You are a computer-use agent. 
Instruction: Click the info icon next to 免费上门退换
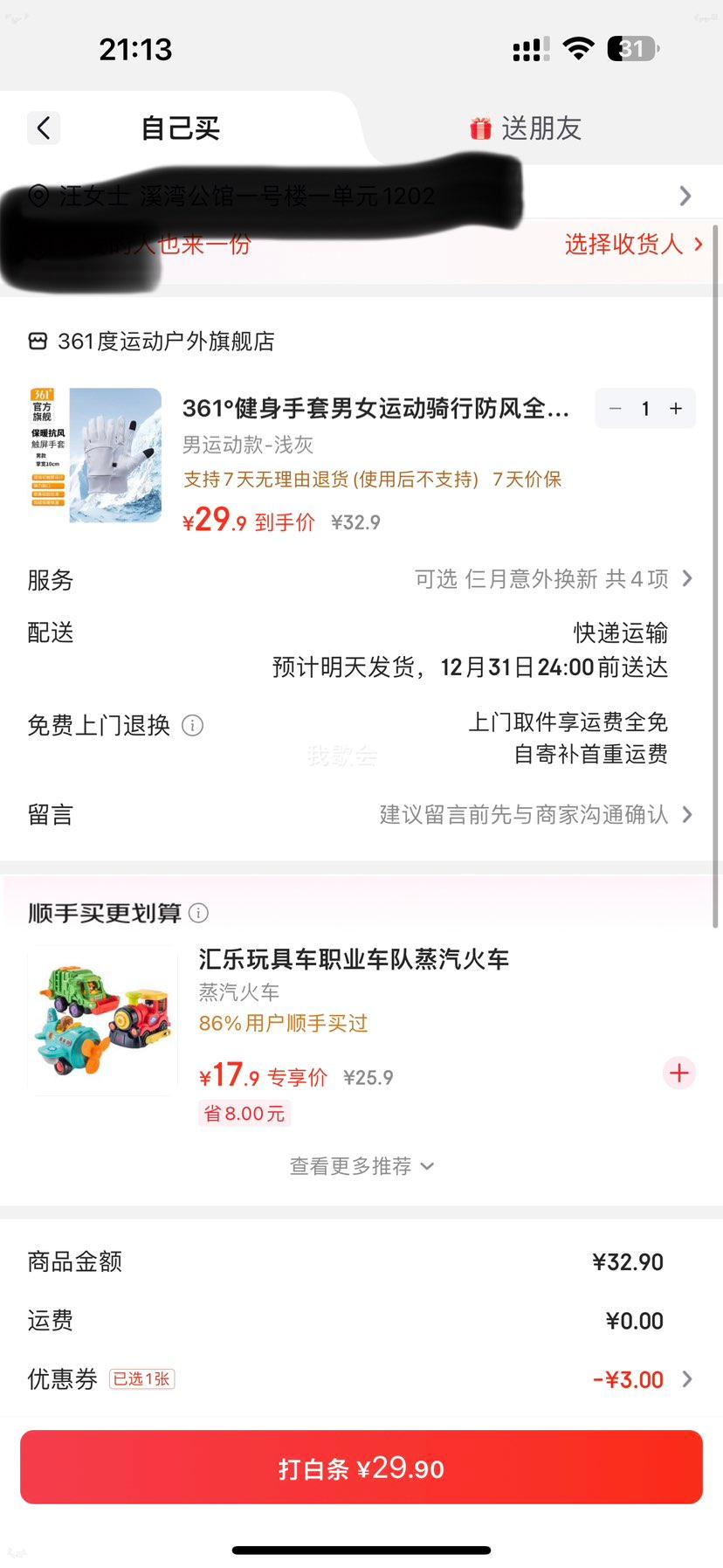pos(192,726)
